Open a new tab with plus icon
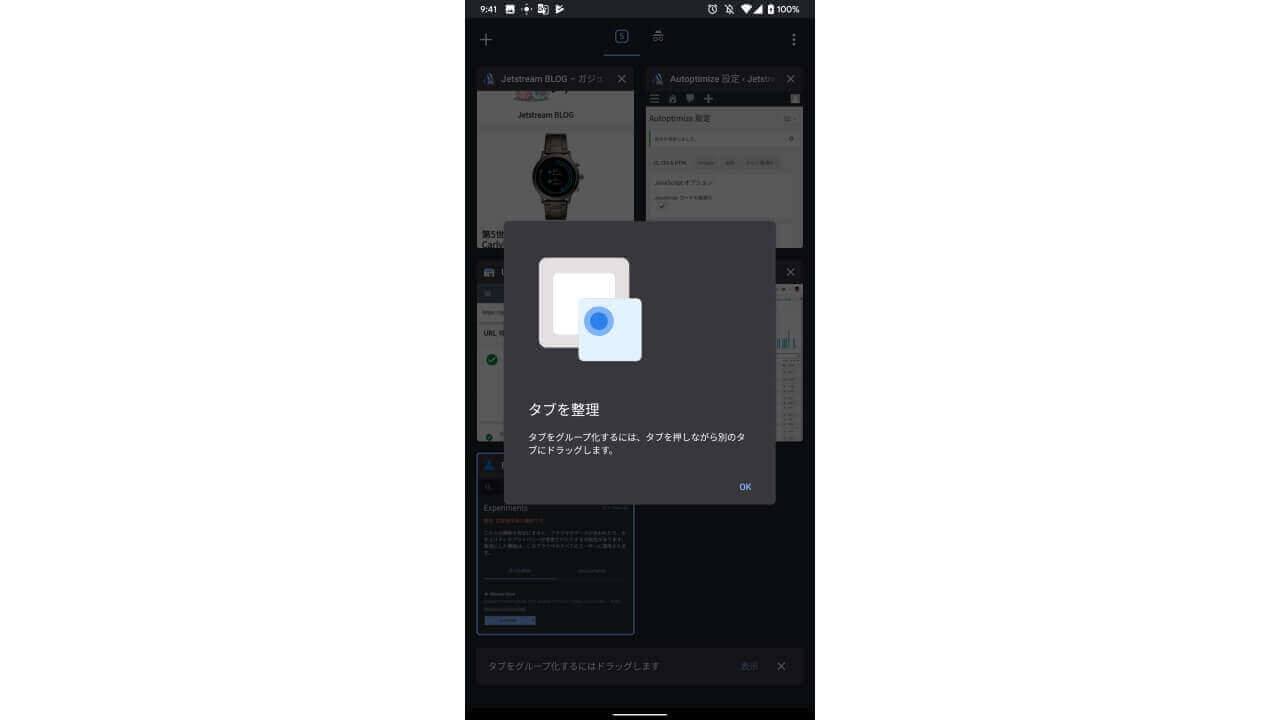Screen dimensions: 1280x720 486,40
